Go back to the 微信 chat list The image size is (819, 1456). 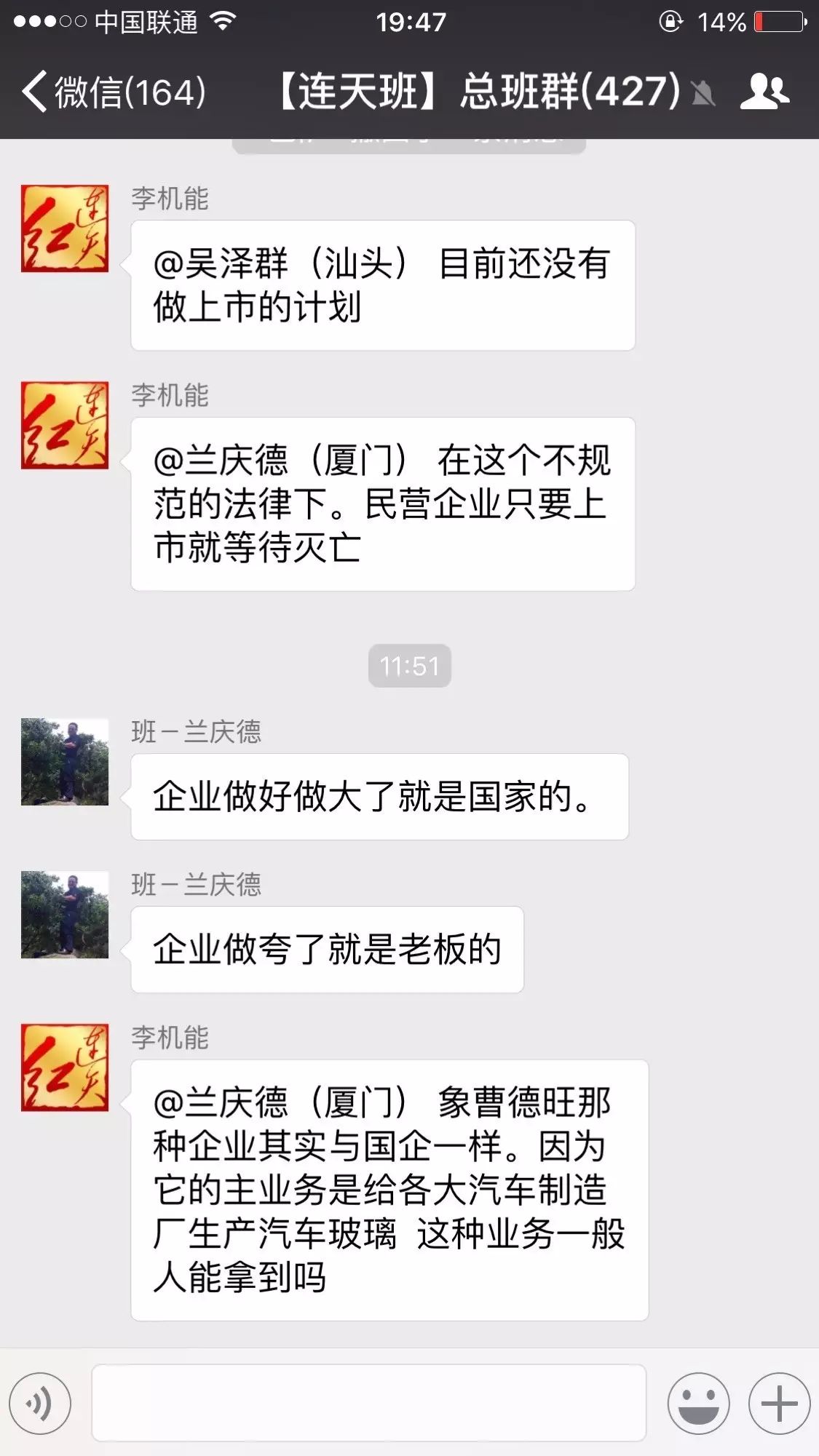click(x=113, y=92)
